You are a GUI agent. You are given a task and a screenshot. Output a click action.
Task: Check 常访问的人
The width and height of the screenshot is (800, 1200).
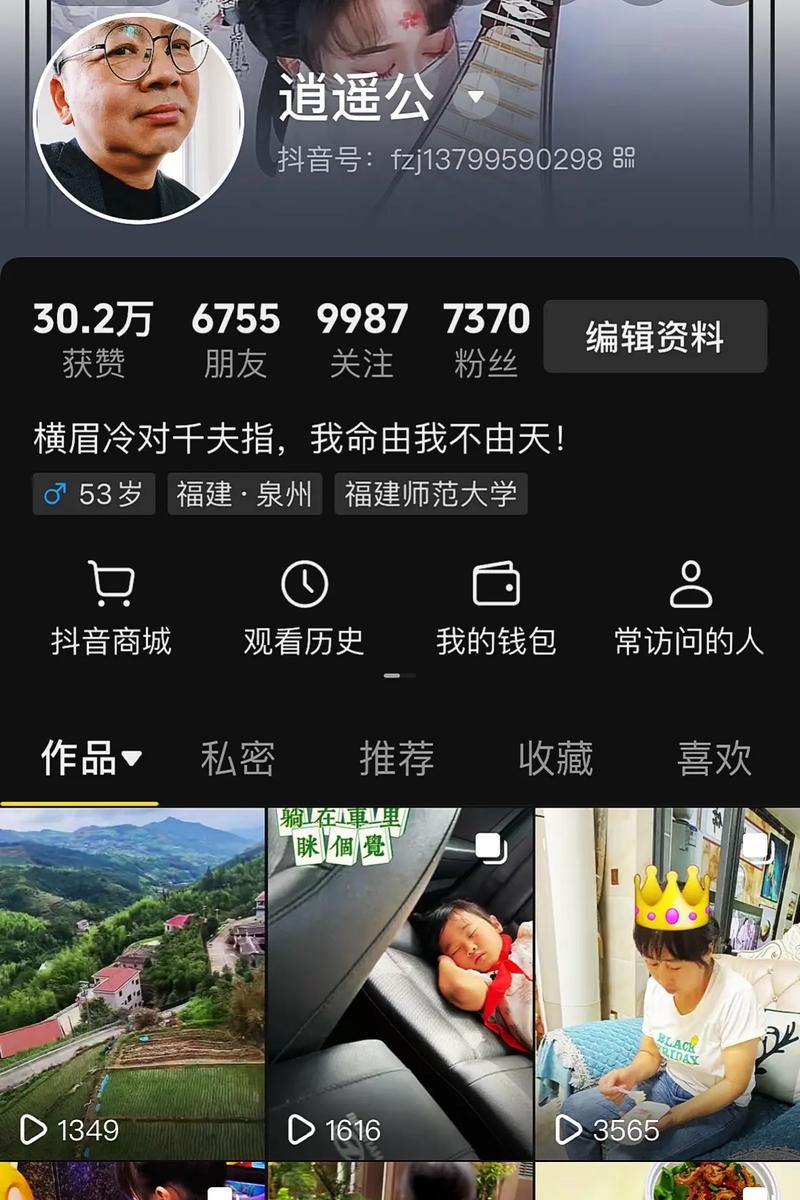point(689,607)
